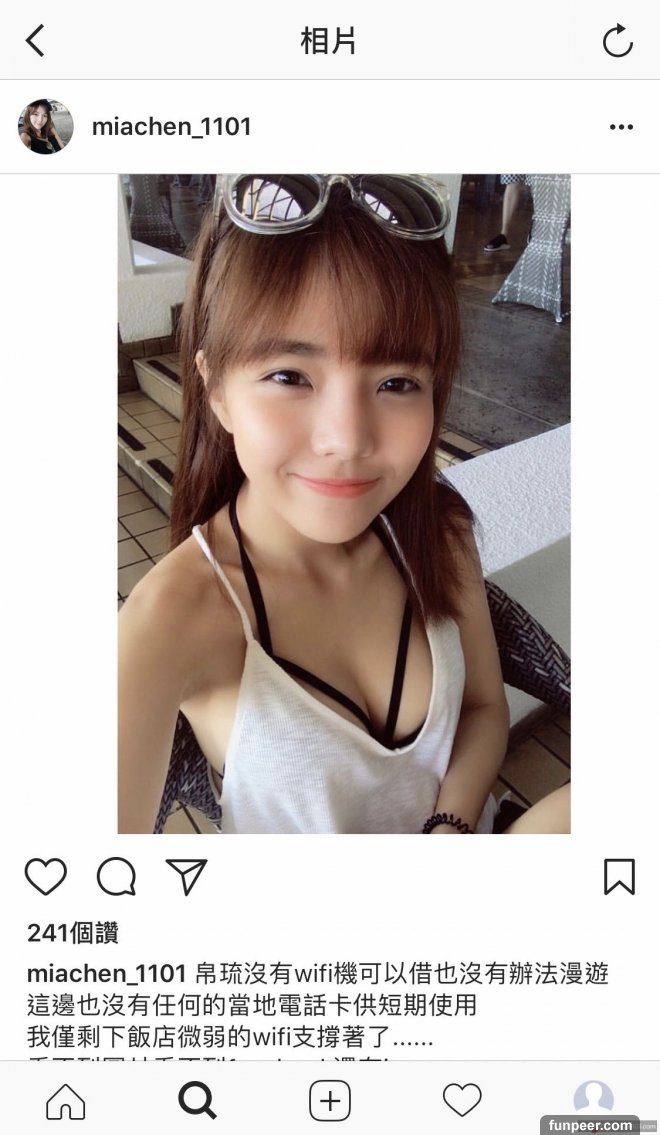Viewport: 660px width, 1135px height.
Task: Open miachen_1101's profile picture
Action: click(46, 127)
